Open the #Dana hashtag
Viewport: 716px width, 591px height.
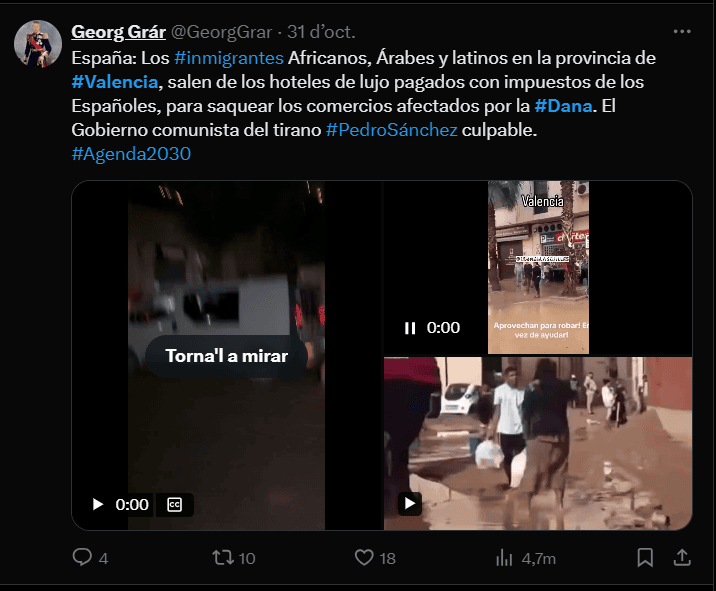pos(564,106)
